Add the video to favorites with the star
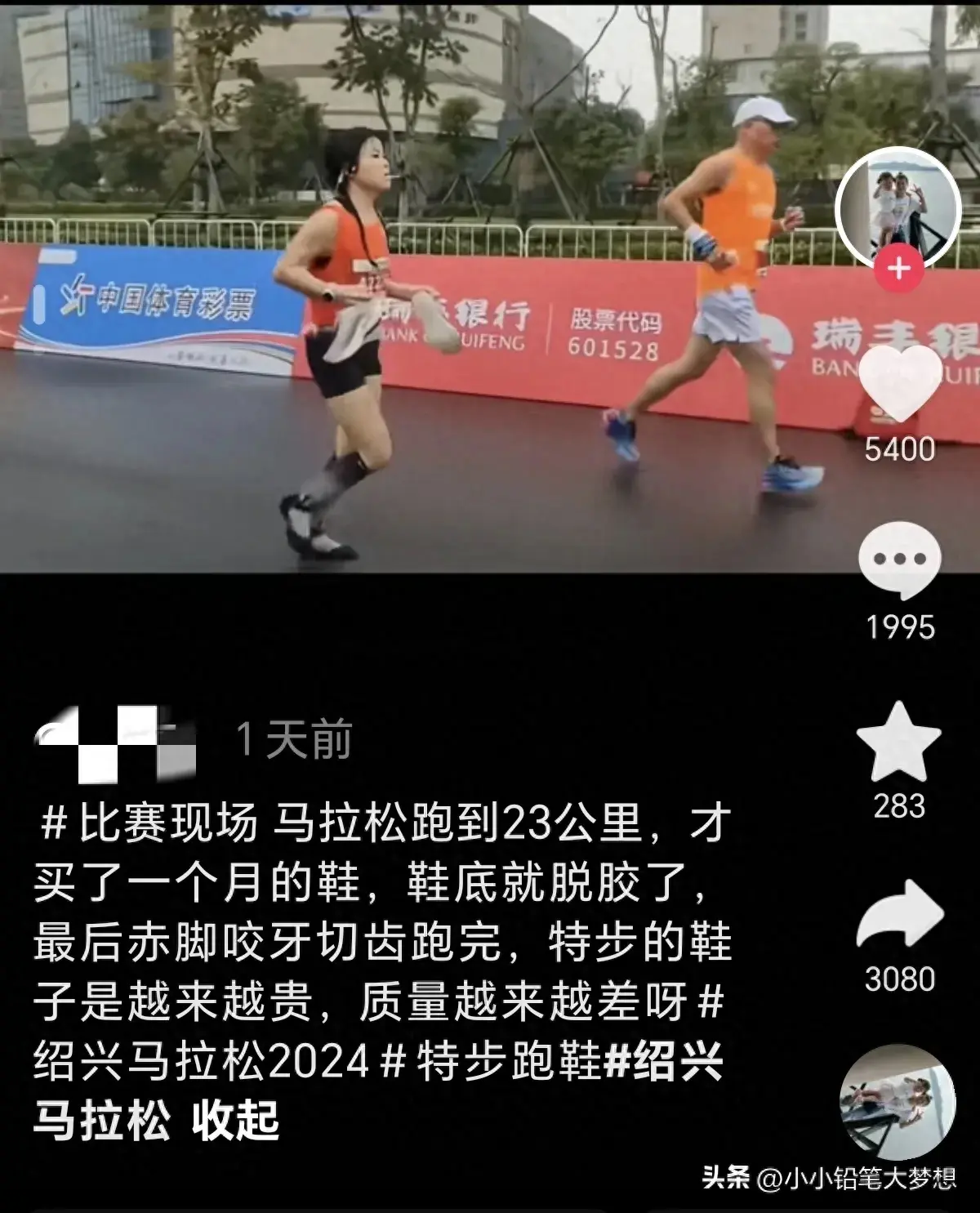This screenshot has height=1213, width=980. pos(898,743)
